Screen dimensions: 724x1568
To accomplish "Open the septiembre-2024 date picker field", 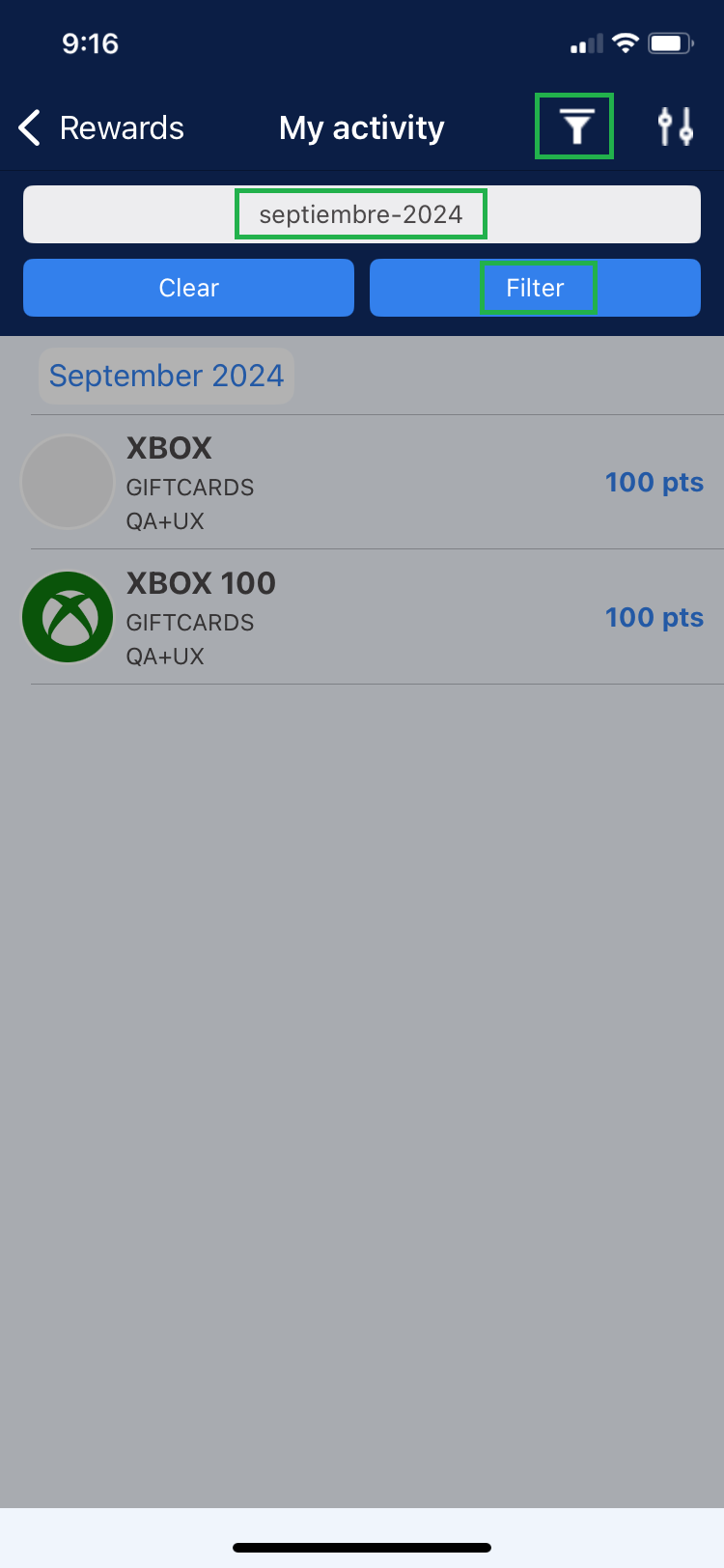I will point(361,214).
